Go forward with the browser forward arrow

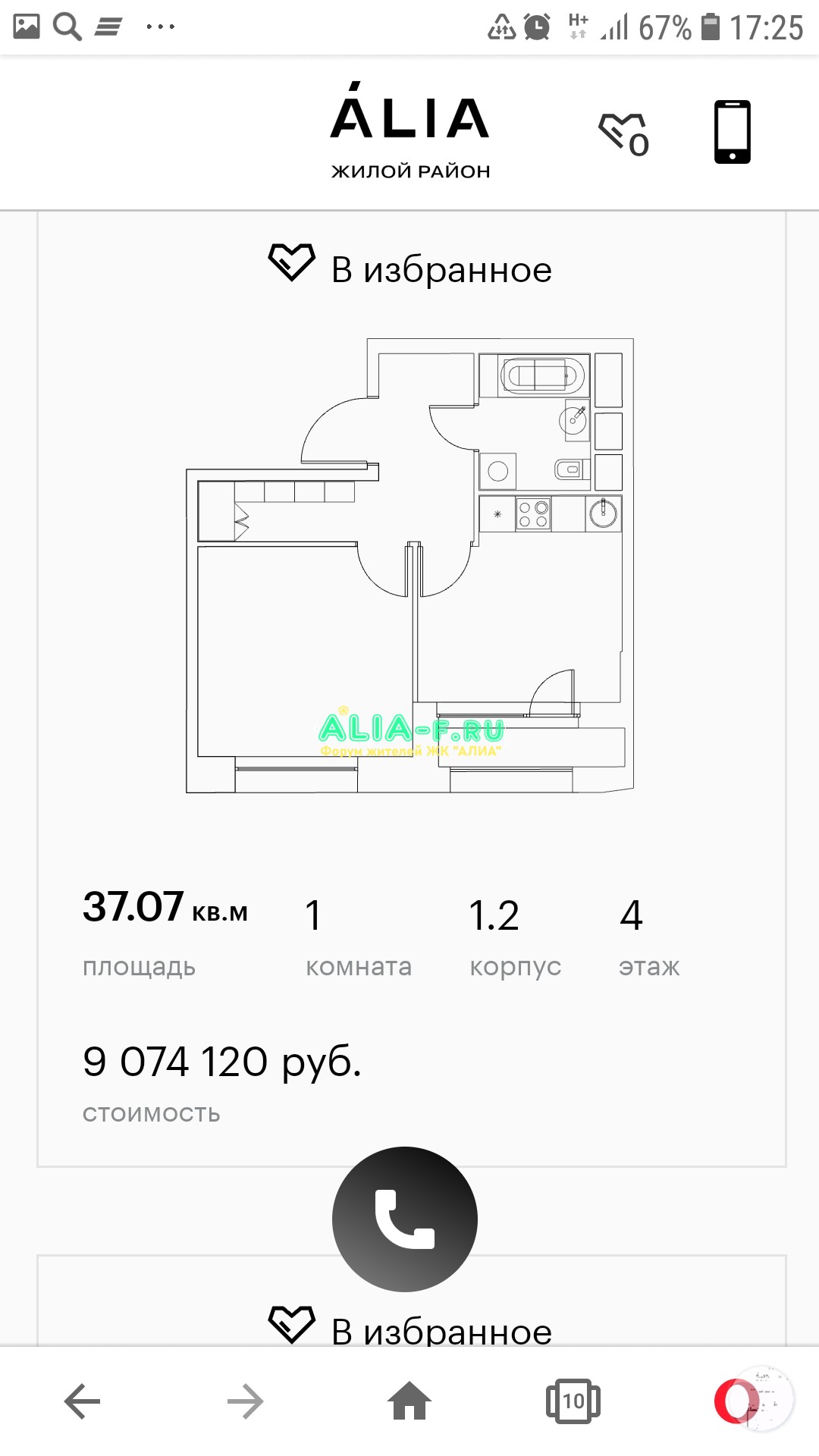pos(246,1401)
